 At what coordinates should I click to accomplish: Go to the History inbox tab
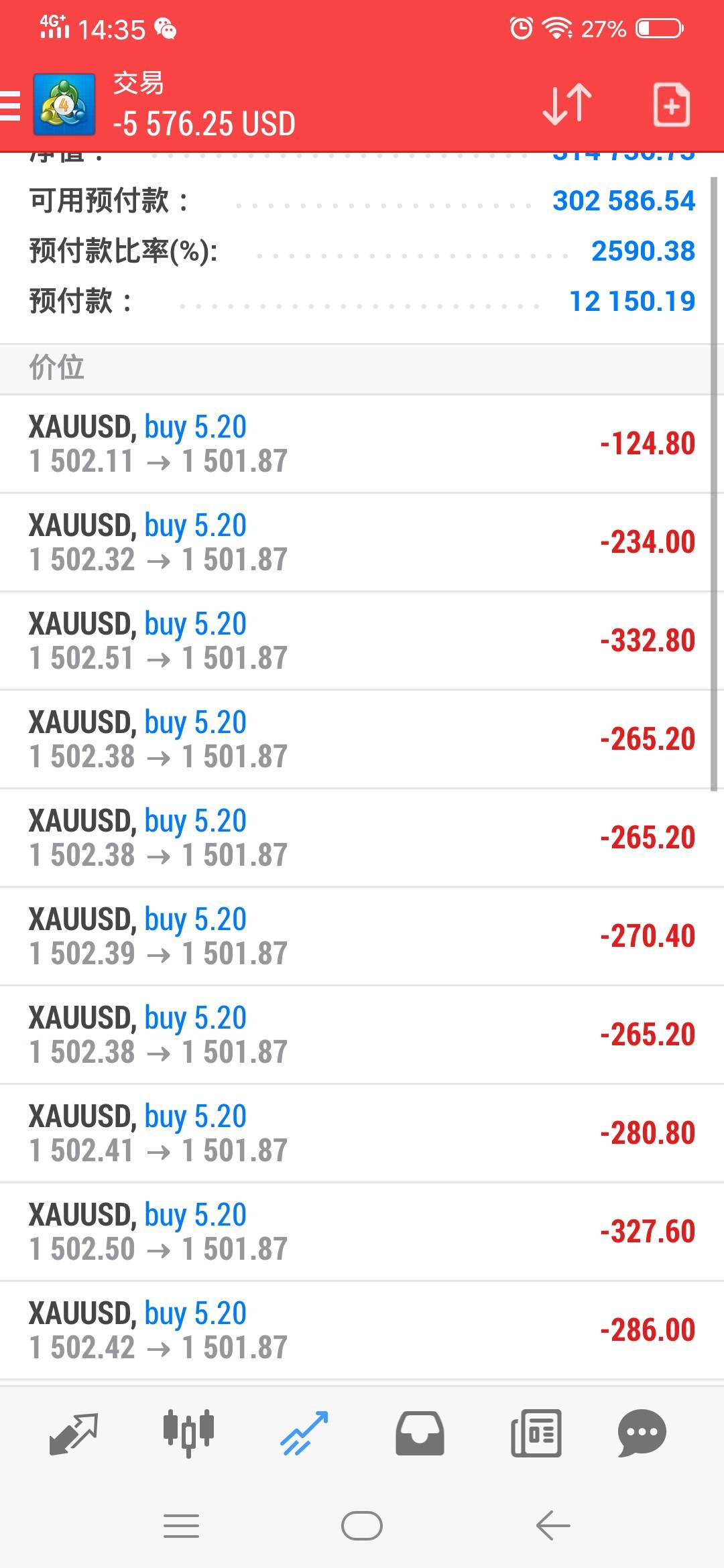click(x=420, y=1433)
